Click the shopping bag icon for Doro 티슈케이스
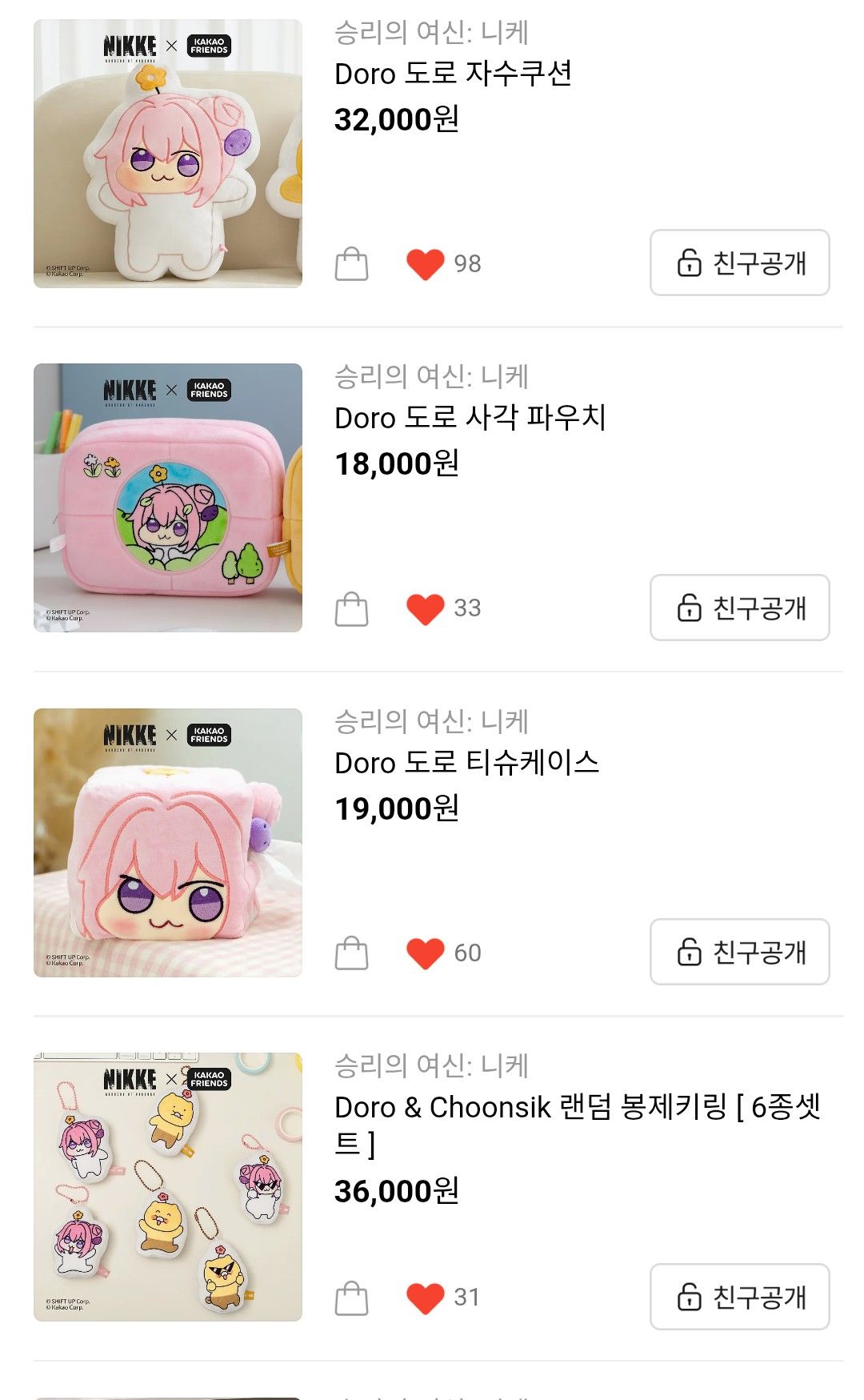 pos(354,953)
